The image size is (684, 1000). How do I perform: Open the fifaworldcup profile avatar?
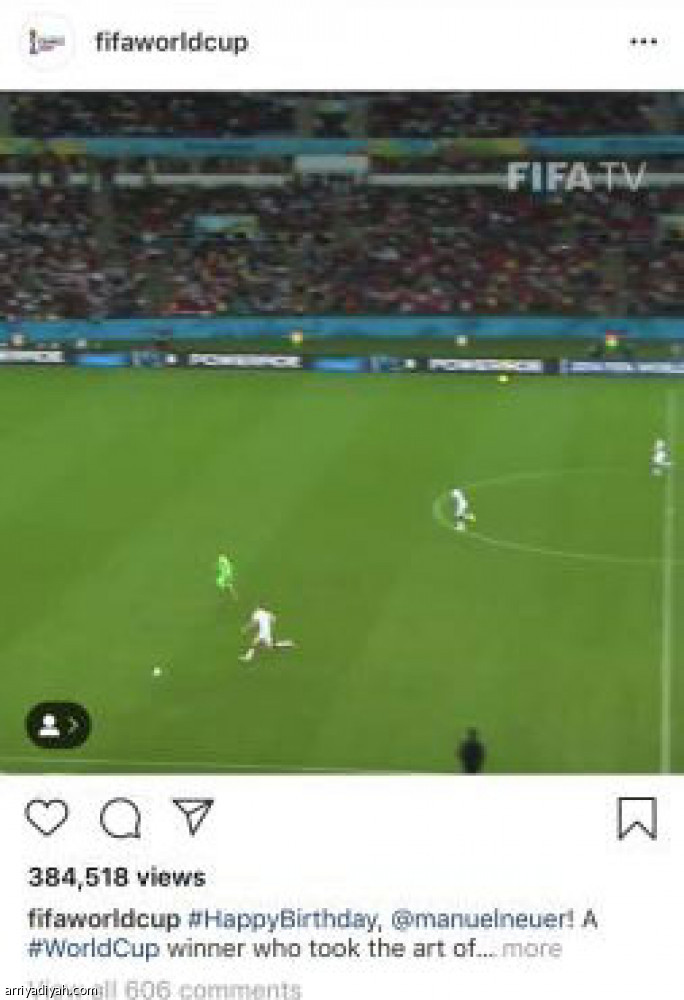point(46,42)
